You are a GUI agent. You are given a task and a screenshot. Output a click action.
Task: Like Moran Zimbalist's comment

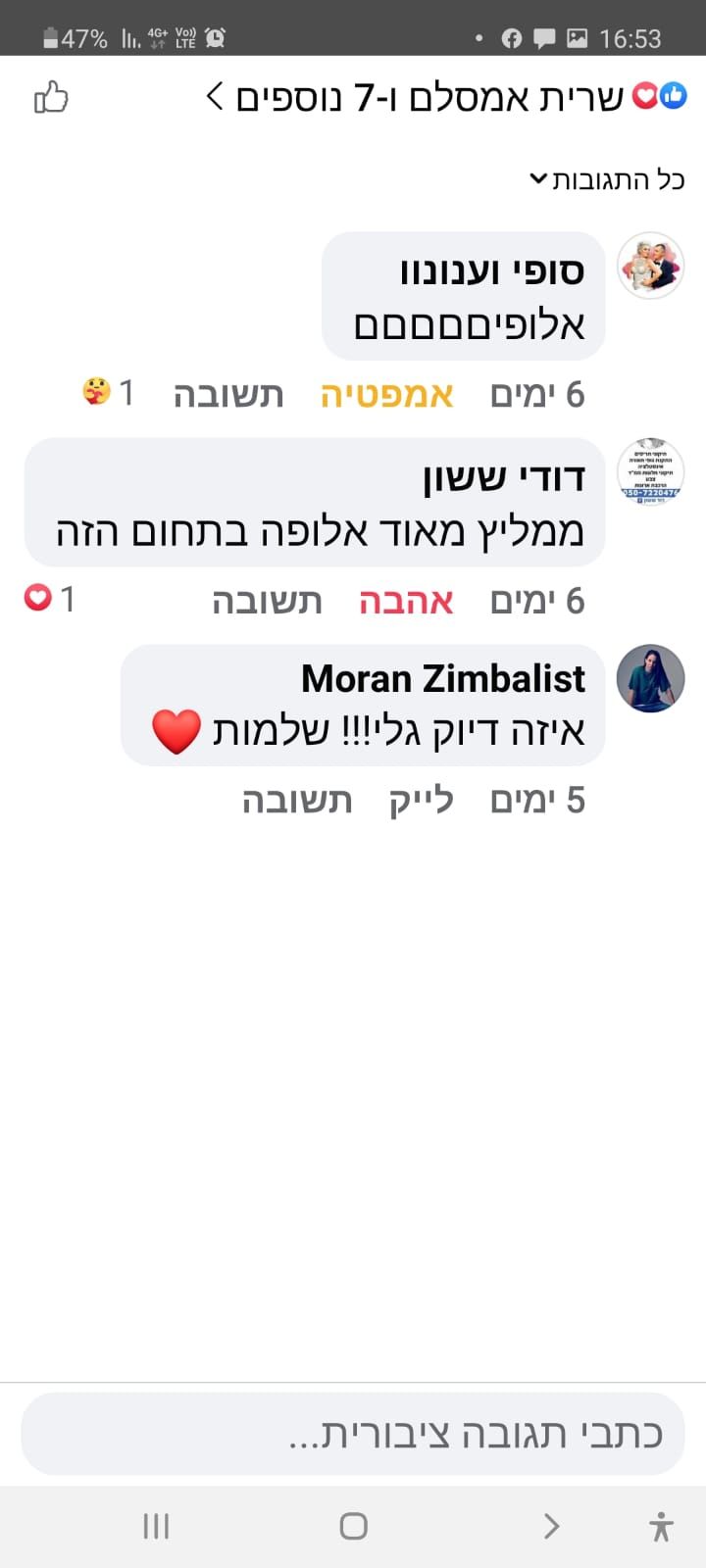pos(422,800)
